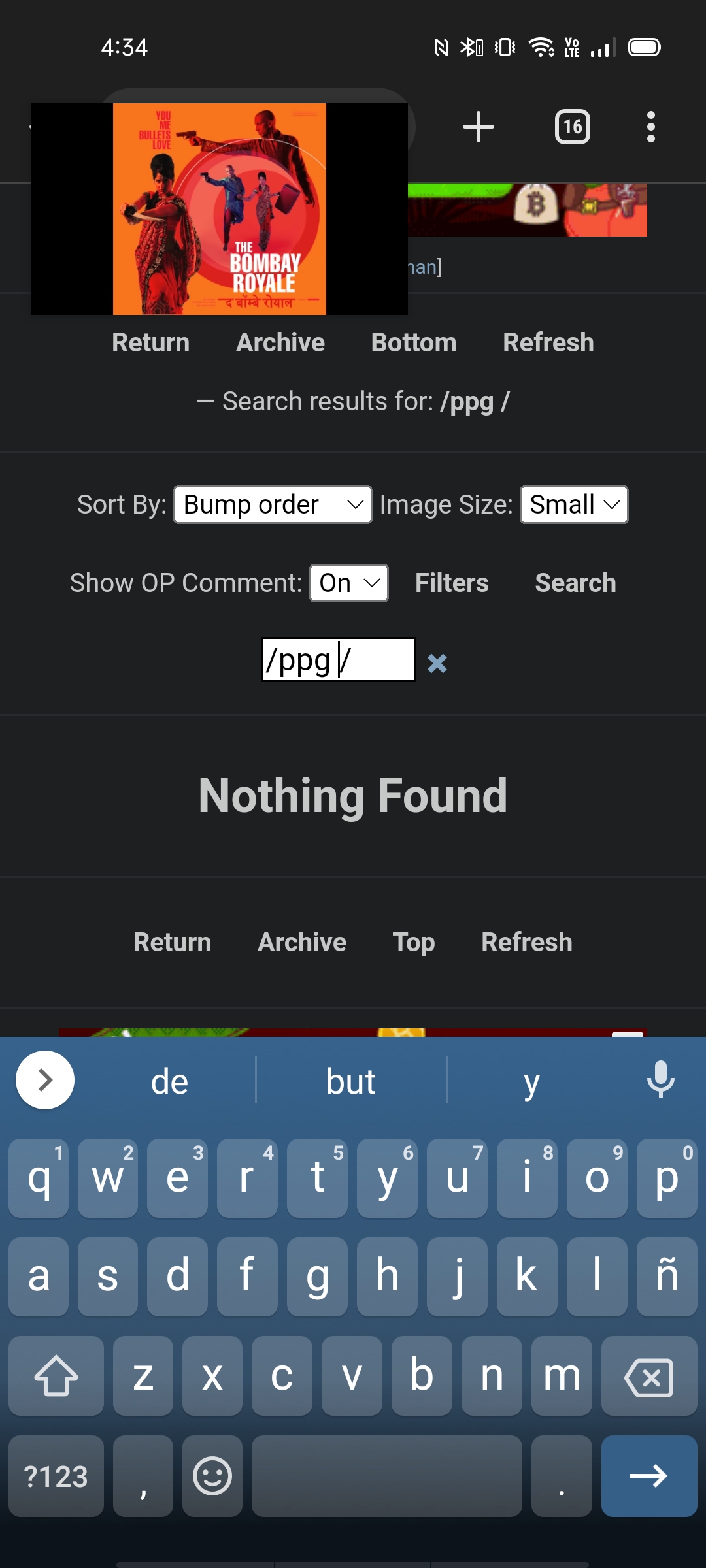Viewport: 706px width, 1568px height.
Task: Jump to Top of page
Action: pyautogui.click(x=413, y=942)
